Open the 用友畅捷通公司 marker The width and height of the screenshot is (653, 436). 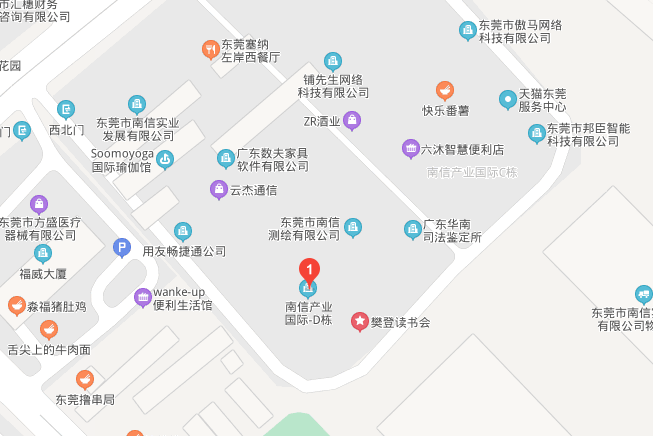pos(183,232)
